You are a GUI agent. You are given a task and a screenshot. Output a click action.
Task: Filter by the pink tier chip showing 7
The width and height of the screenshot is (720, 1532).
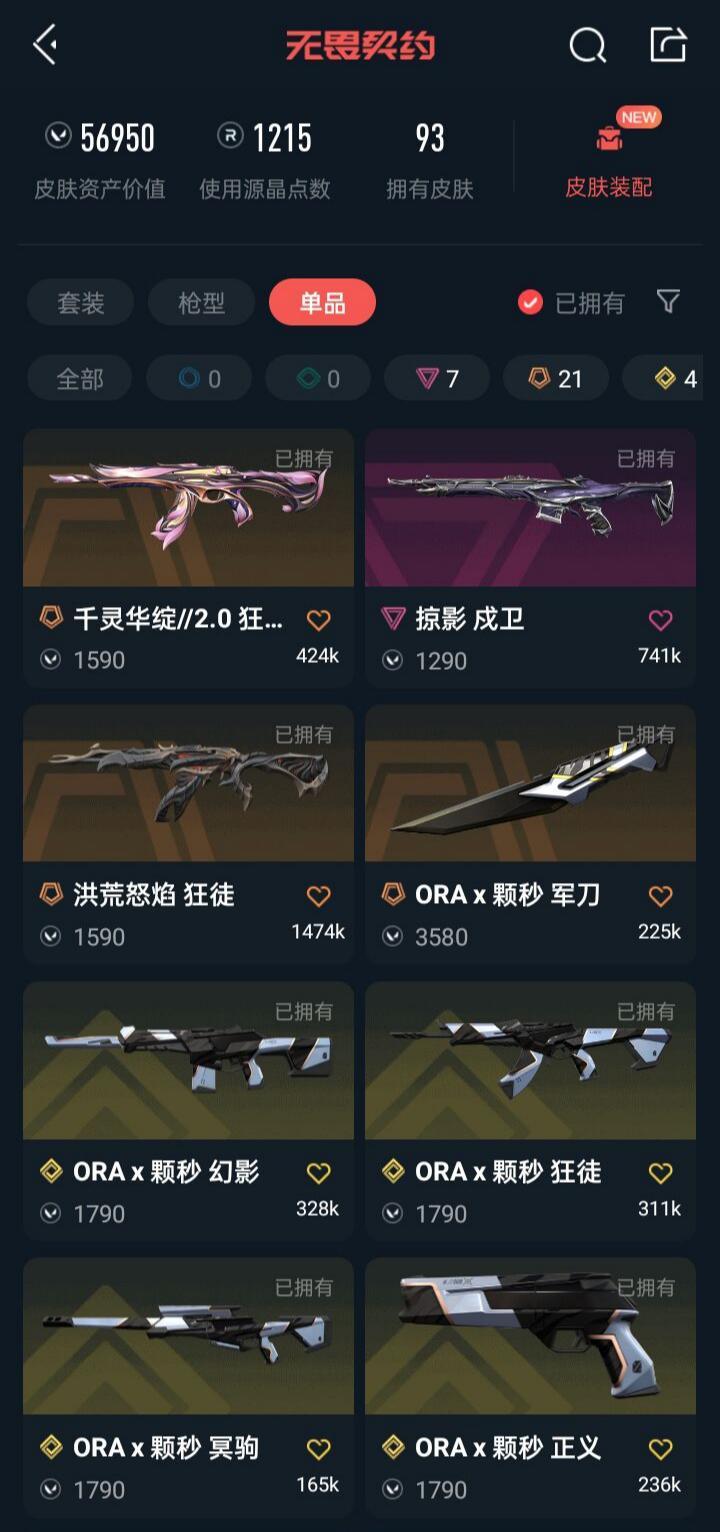(437, 379)
